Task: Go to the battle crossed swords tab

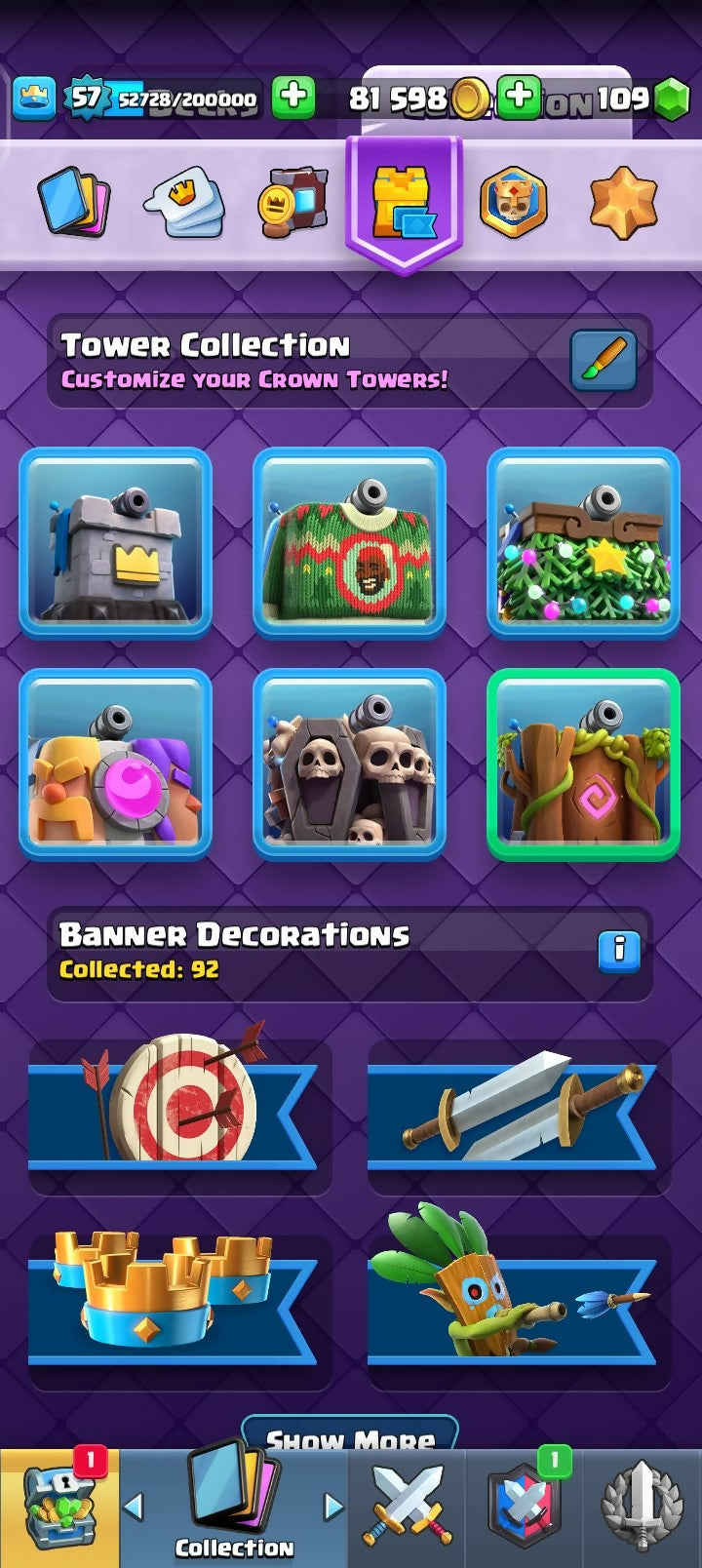Action: click(x=408, y=1508)
